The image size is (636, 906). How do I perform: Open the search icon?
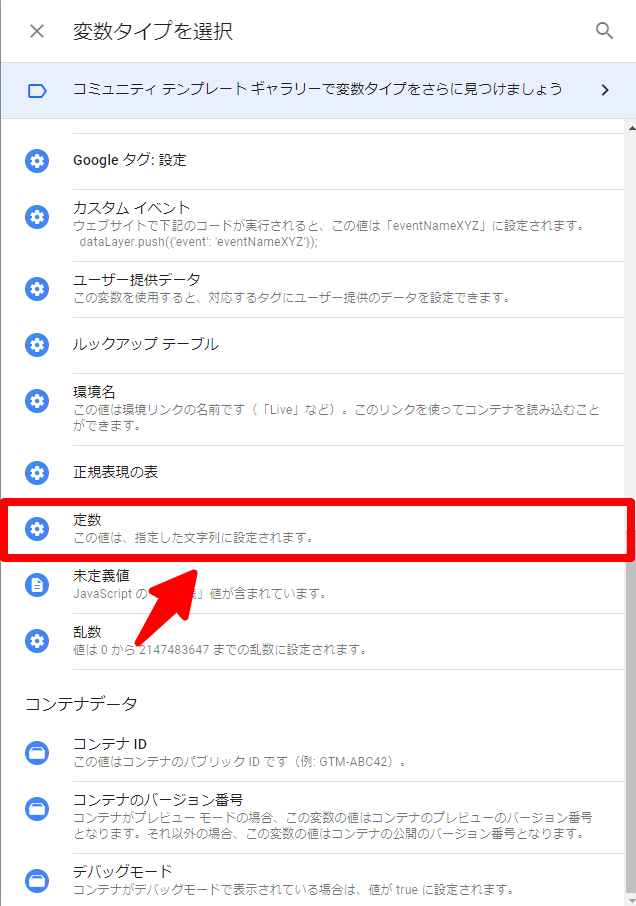pos(604,31)
